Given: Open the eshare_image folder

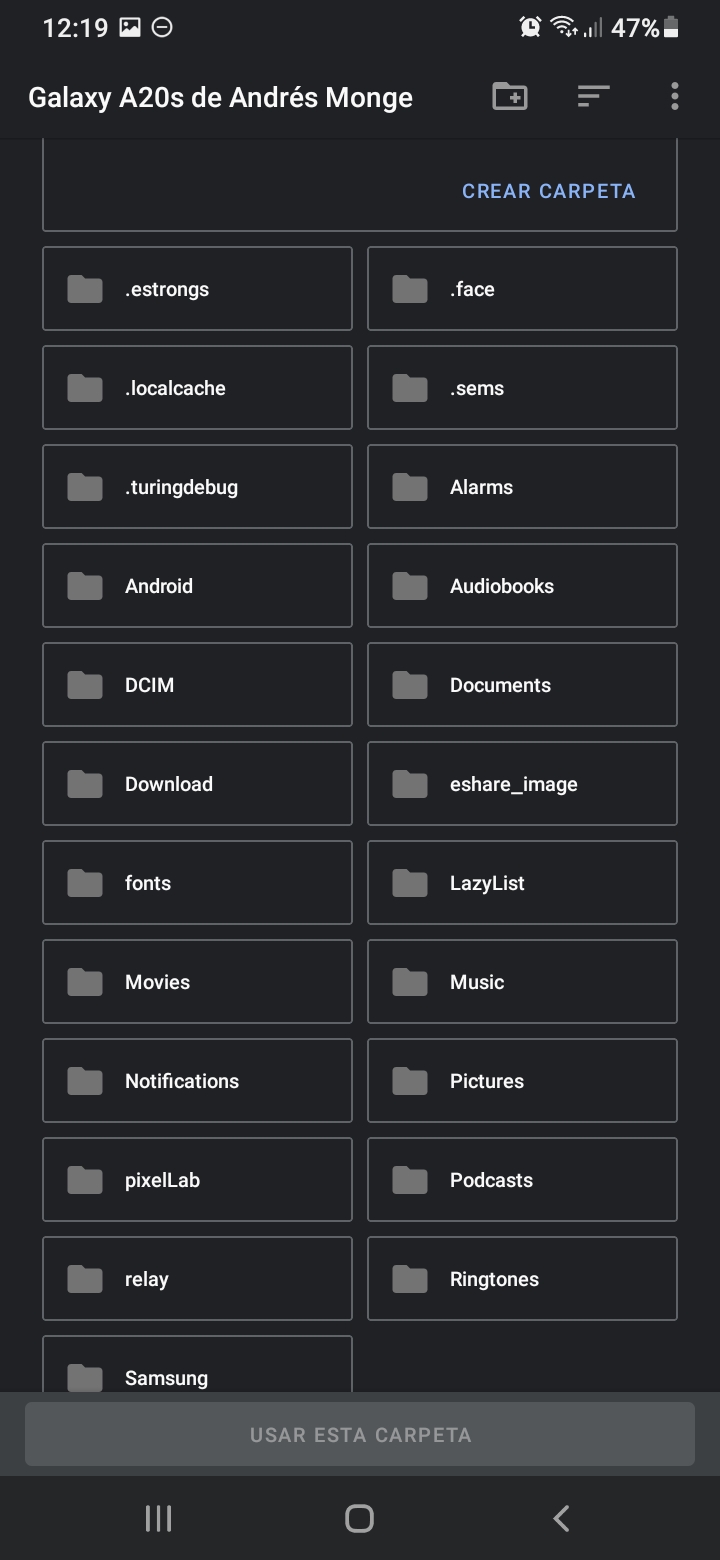Looking at the screenshot, I should (x=522, y=784).
